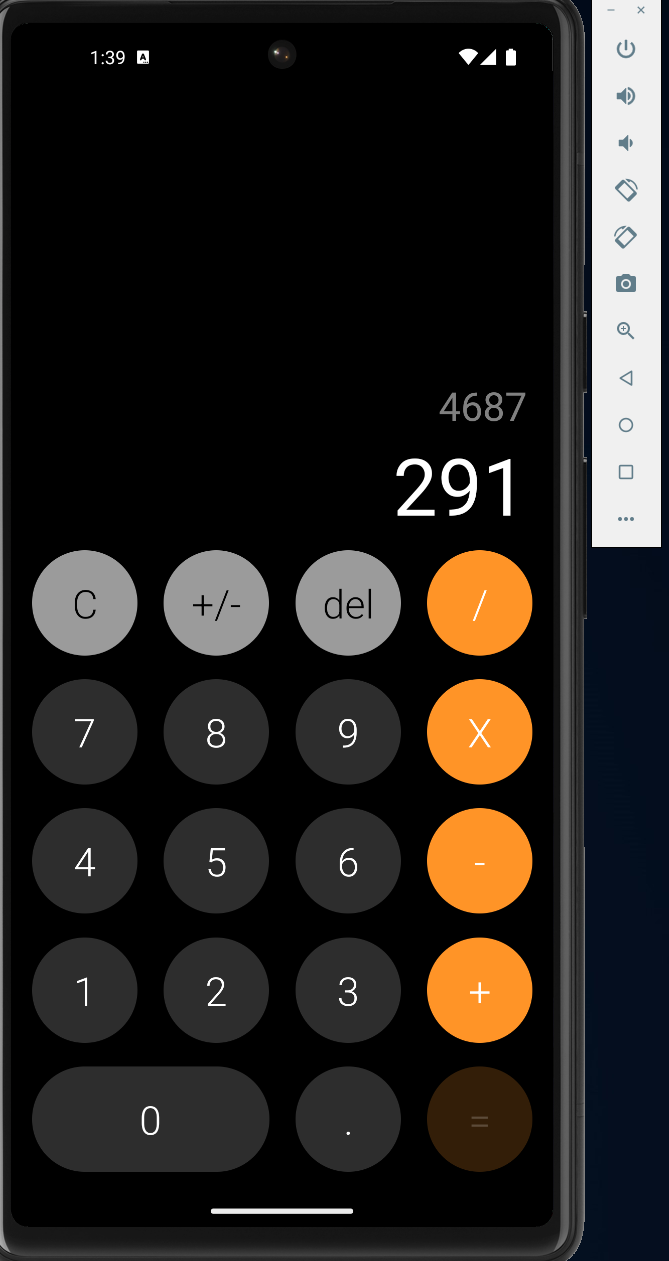Enter digit 2
This screenshot has height=1261, width=669.
pos(216,990)
